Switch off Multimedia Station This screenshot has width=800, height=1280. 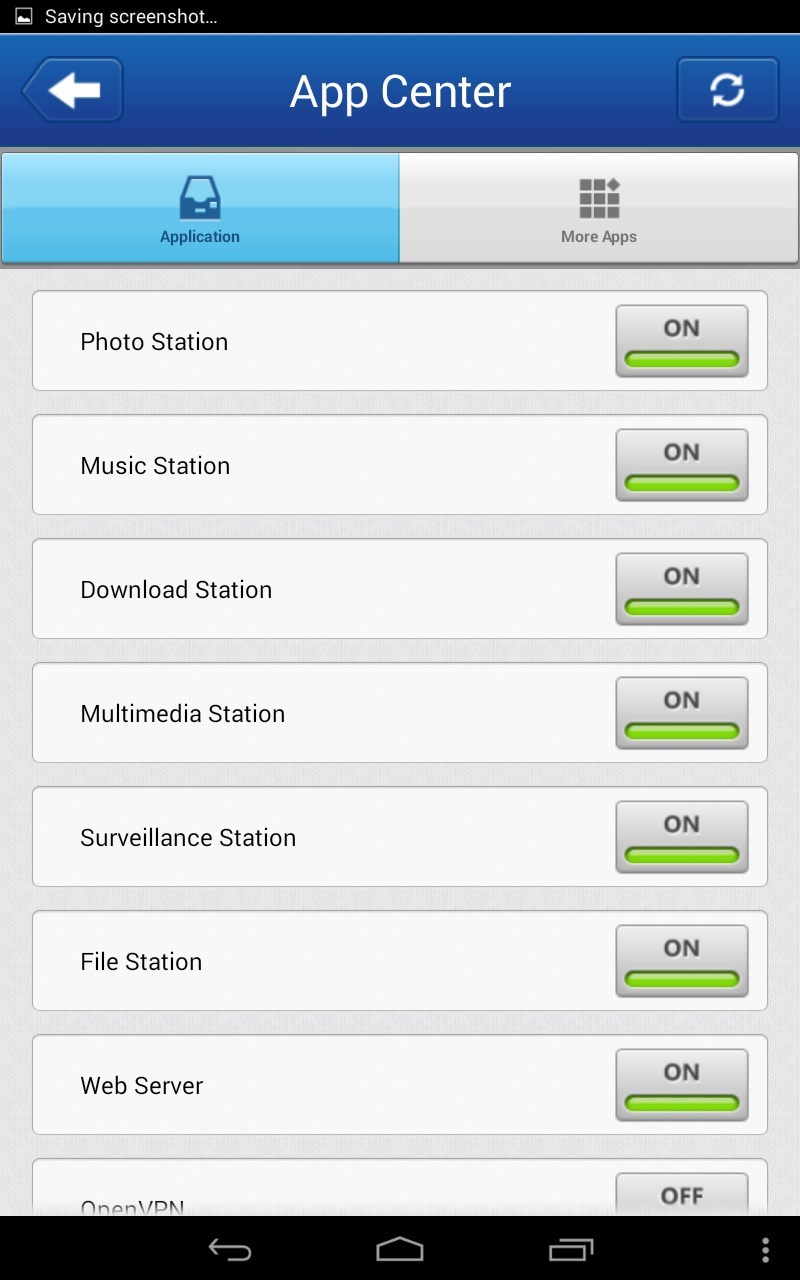pyautogui.click(x=682, y=713)
